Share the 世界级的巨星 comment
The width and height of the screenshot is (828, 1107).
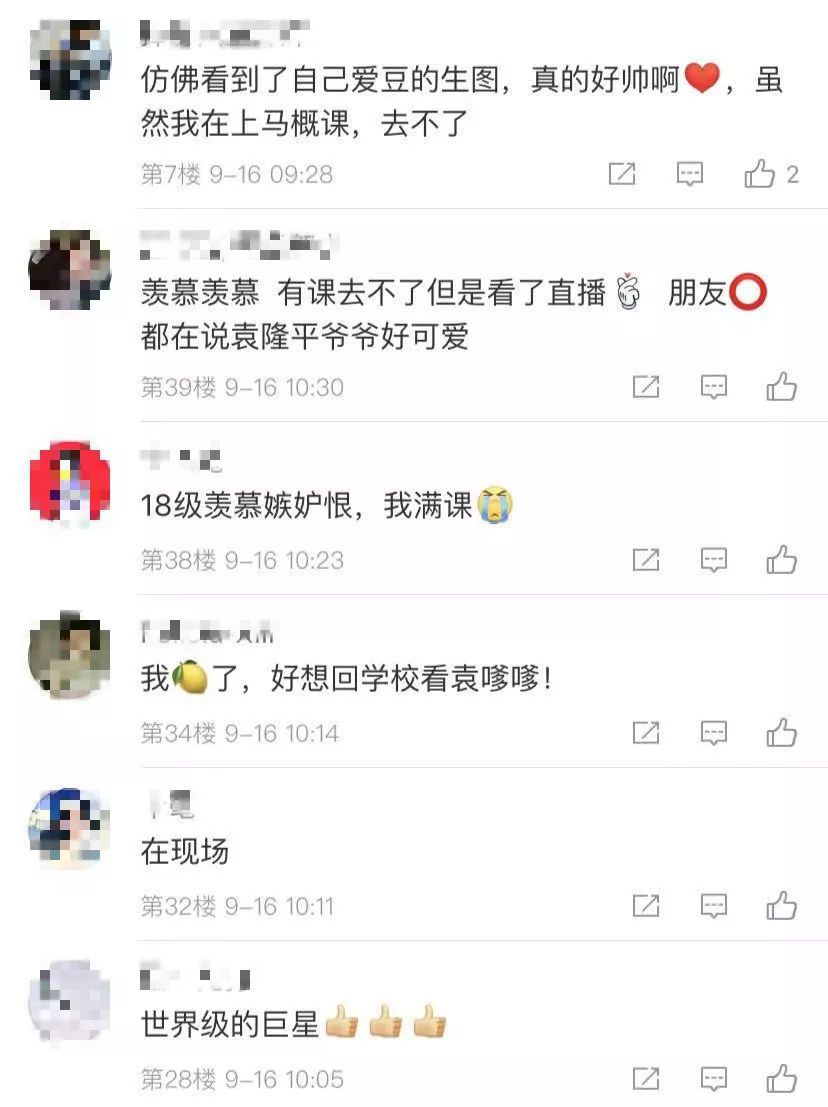(646, 1079)
